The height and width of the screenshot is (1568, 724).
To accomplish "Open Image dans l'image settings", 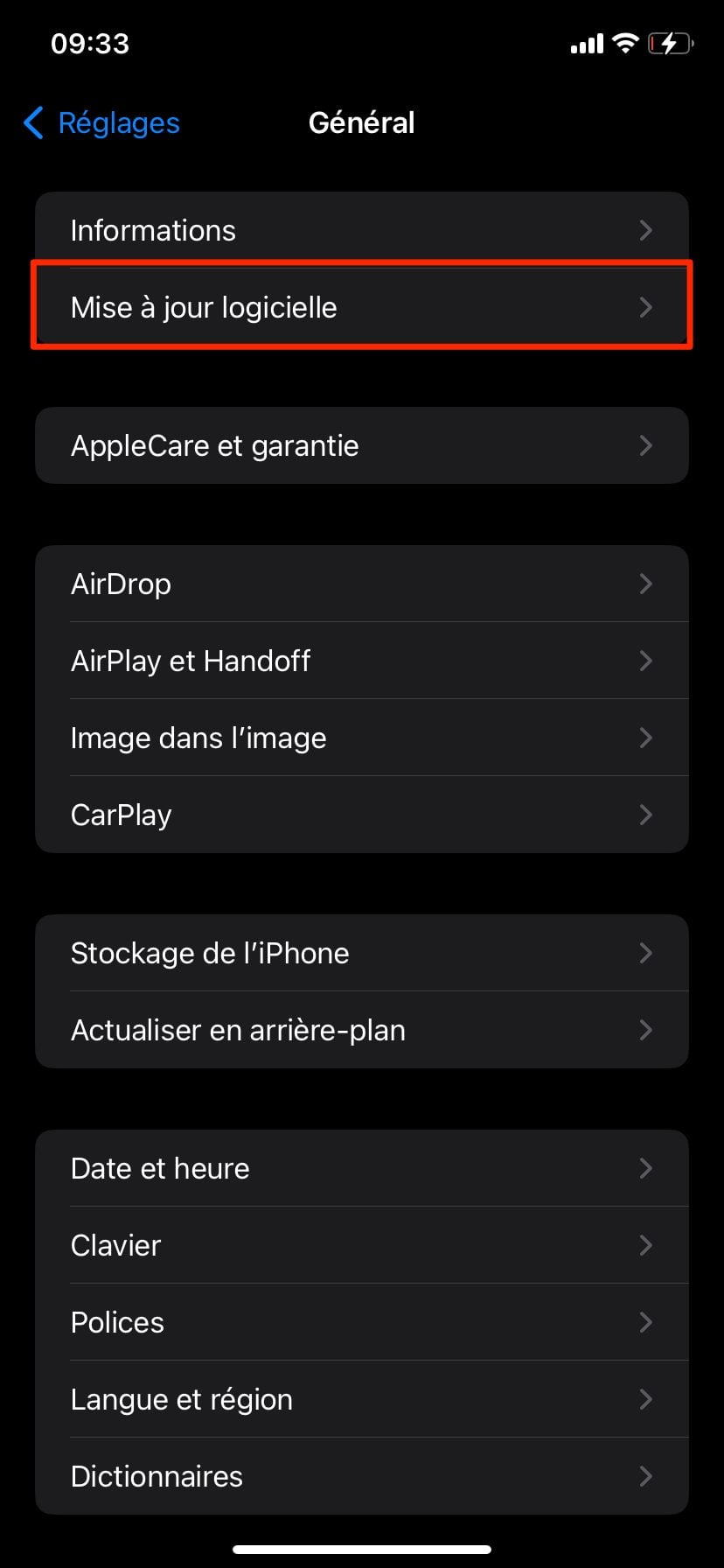I will [361, 738].
